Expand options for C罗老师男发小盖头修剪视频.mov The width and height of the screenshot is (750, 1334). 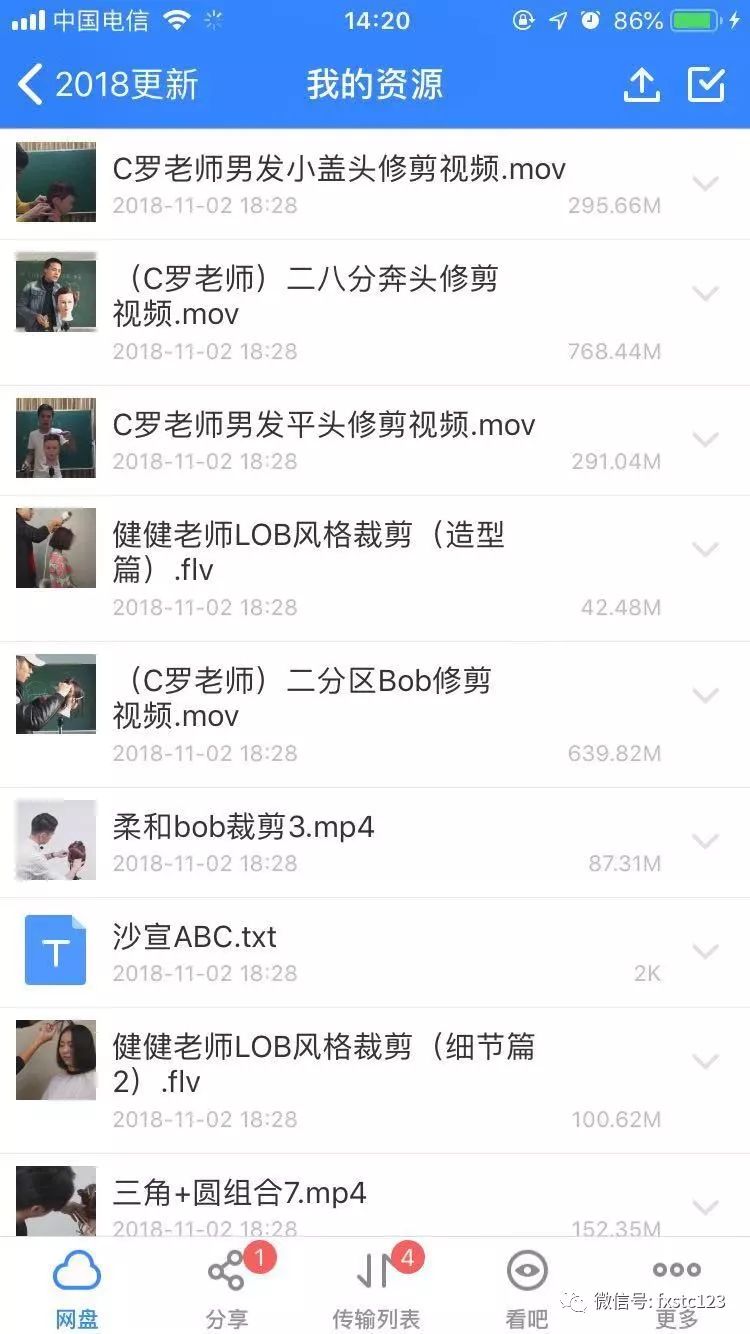pyautogui.click(x=706, y=184)
